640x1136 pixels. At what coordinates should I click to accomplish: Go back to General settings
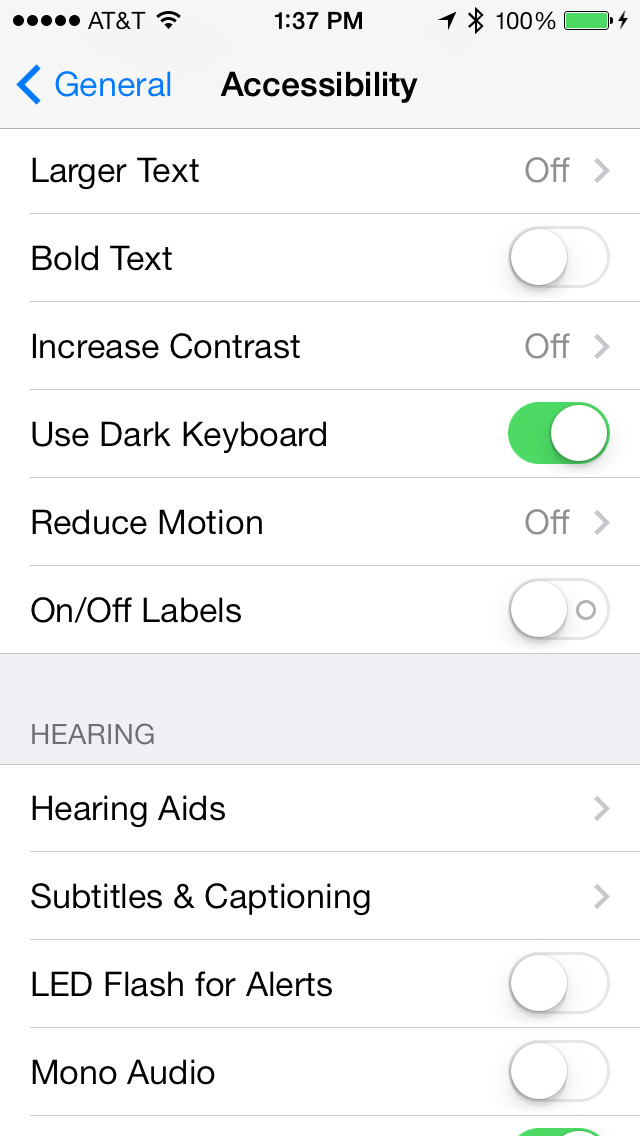tap(95, 86)
